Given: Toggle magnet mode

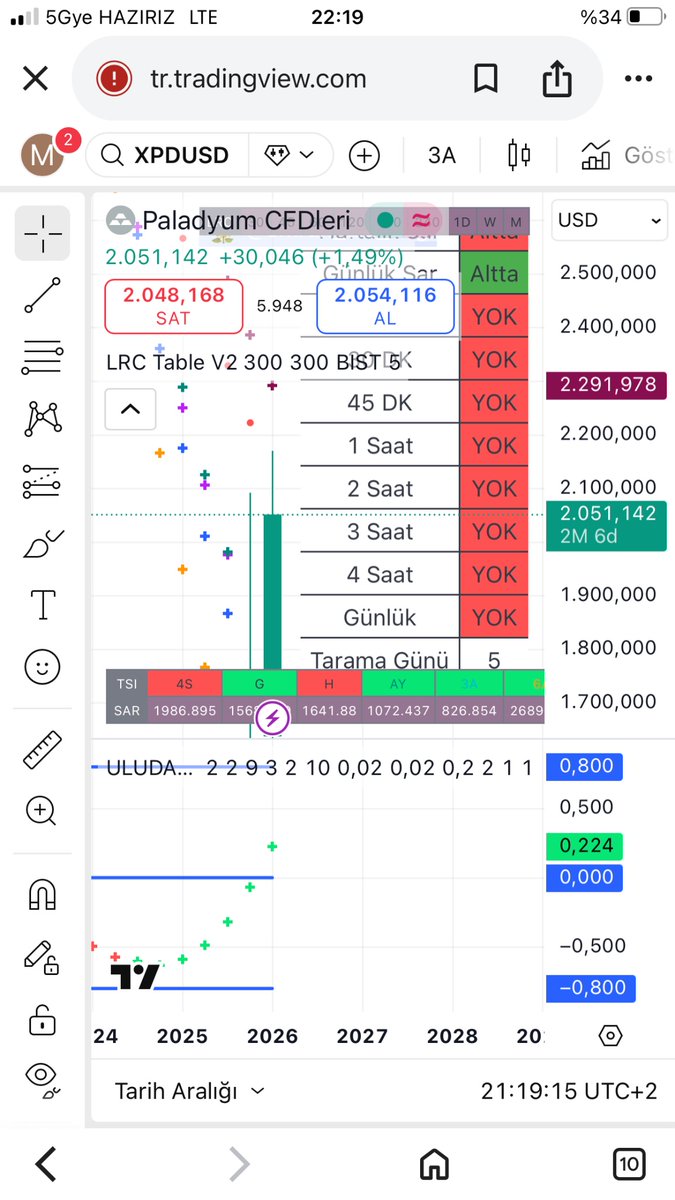Looking at the screenshot, I should 42,895.
